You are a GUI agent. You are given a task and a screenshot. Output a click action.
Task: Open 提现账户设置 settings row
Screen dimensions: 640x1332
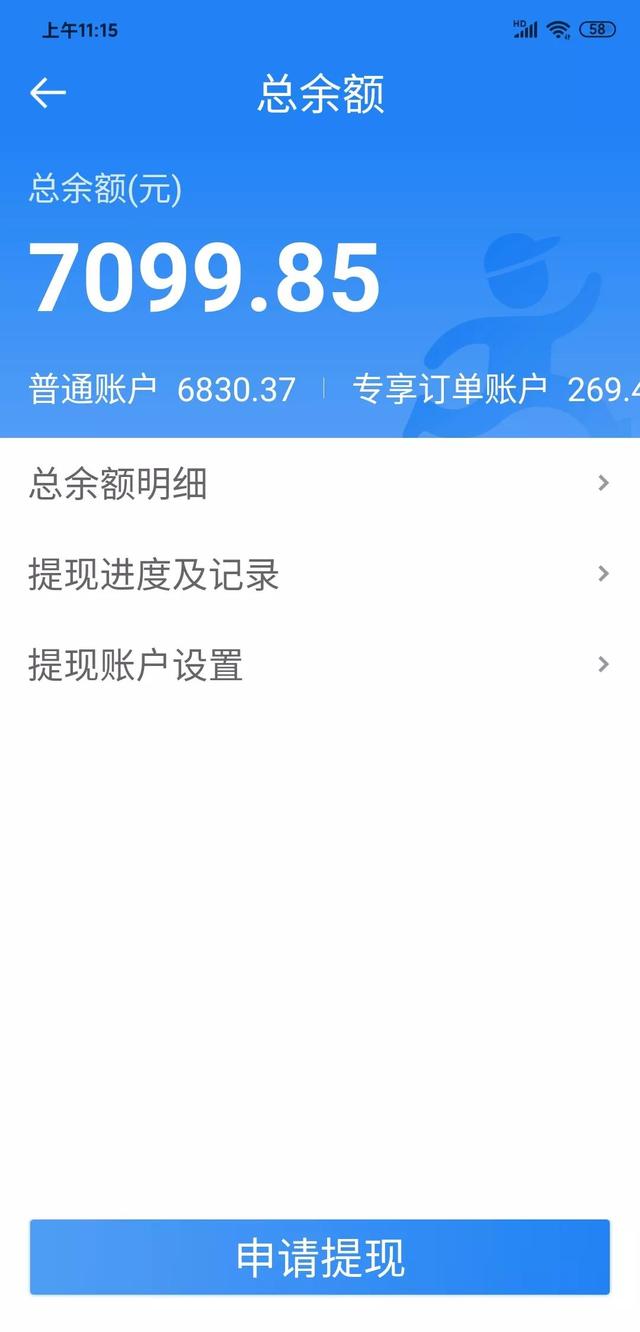click(320, 664)
